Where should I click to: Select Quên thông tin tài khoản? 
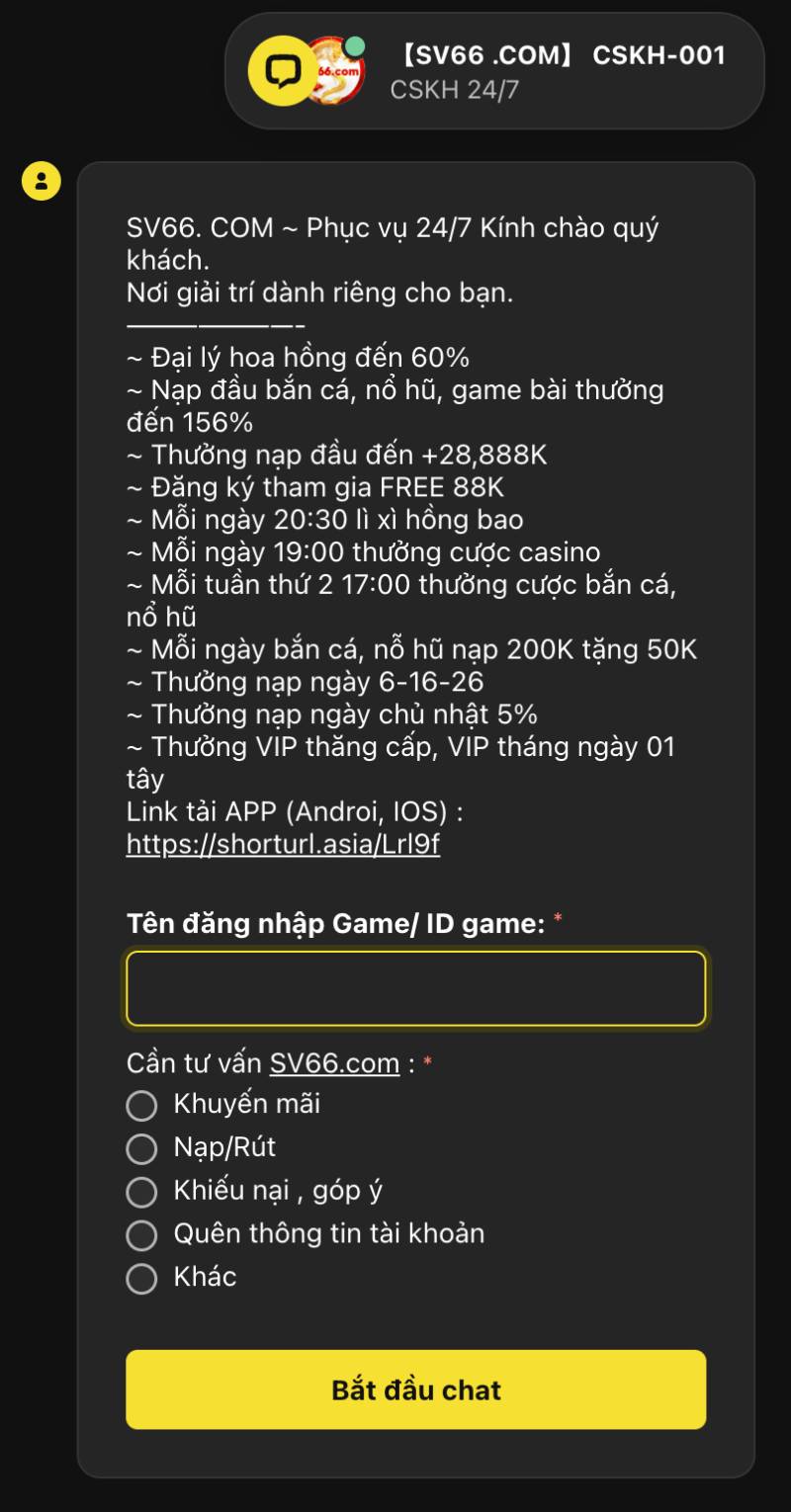pyautogui.click(x=142, y=1235)
